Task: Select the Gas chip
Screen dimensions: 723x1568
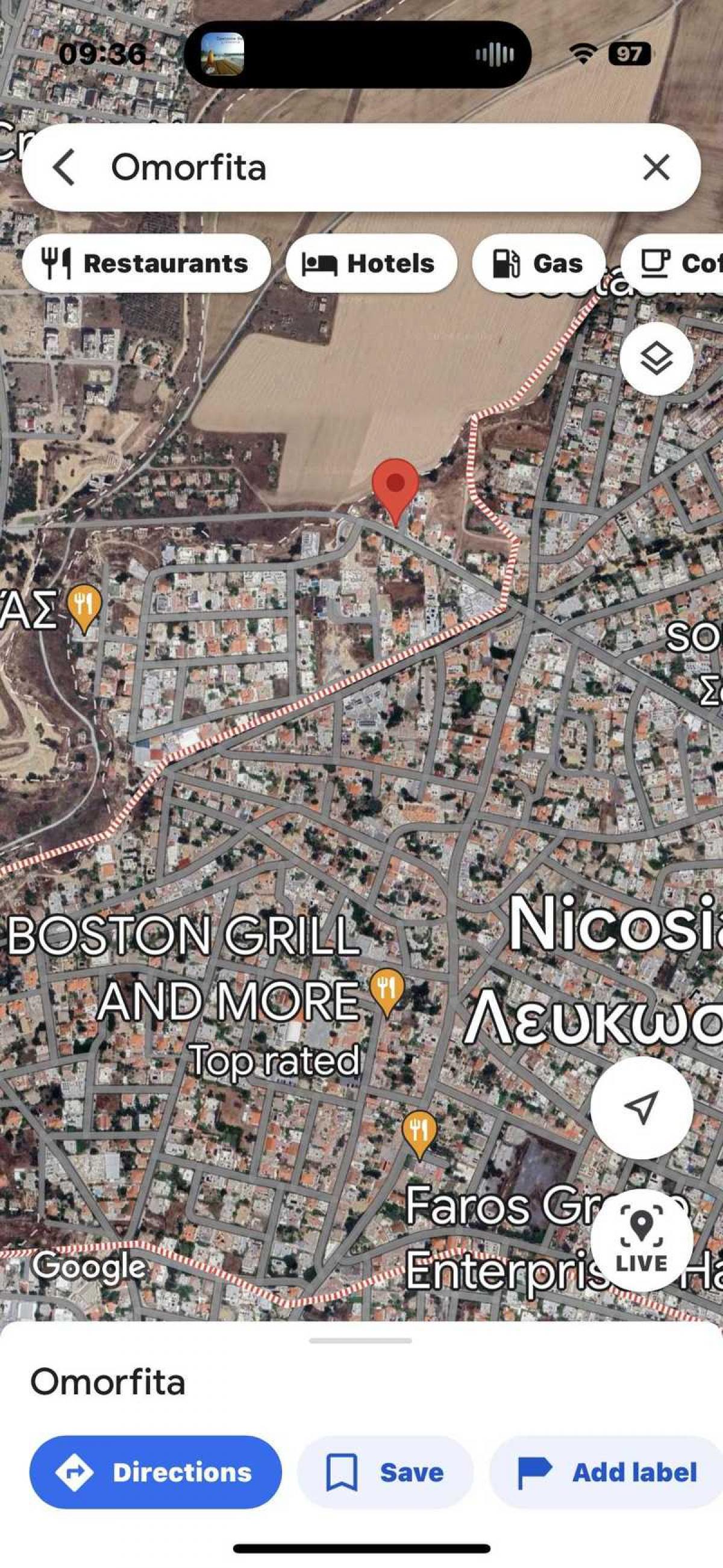Action: (x=538, y=263)
